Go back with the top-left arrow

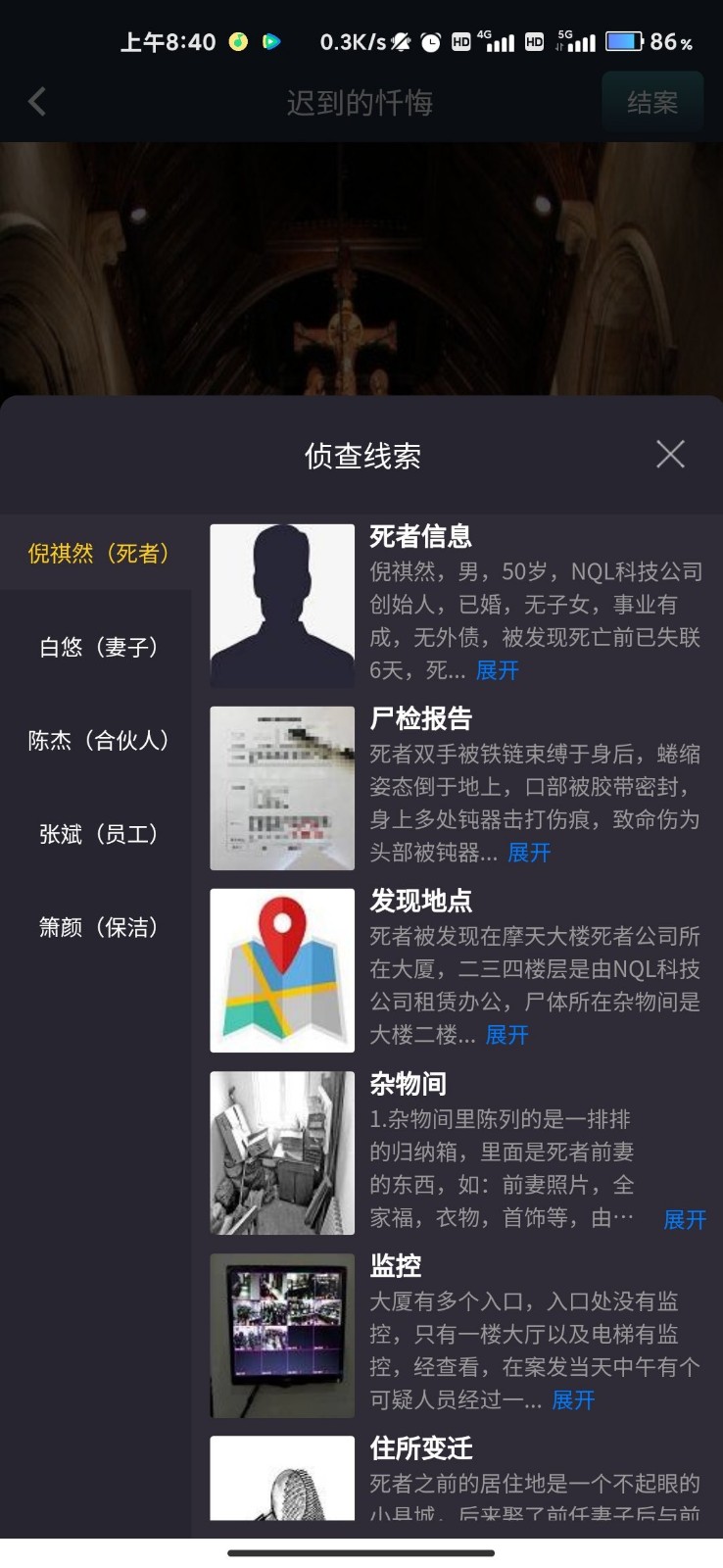tap(37, 102)
